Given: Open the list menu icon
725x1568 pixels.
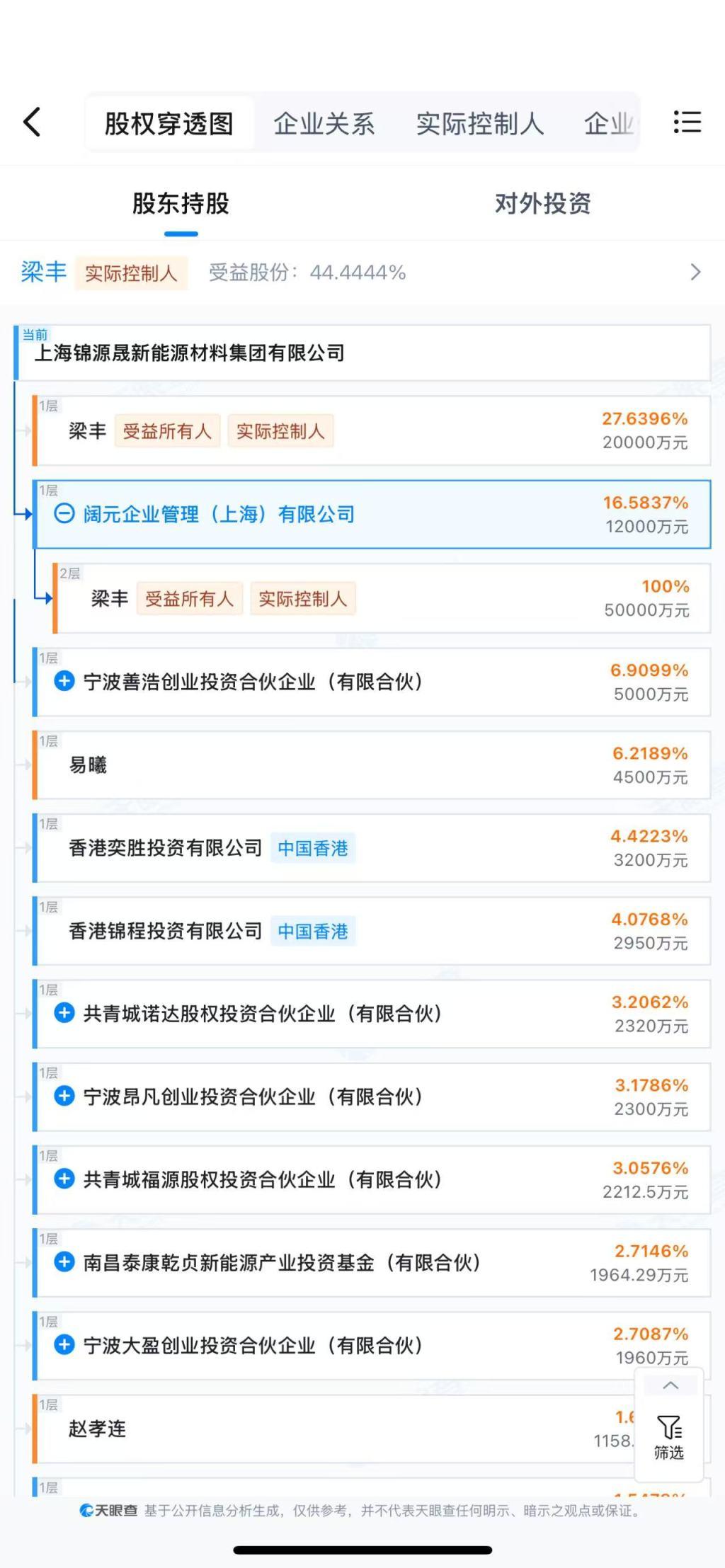Looking at the screenshot, I should point(686,122).
